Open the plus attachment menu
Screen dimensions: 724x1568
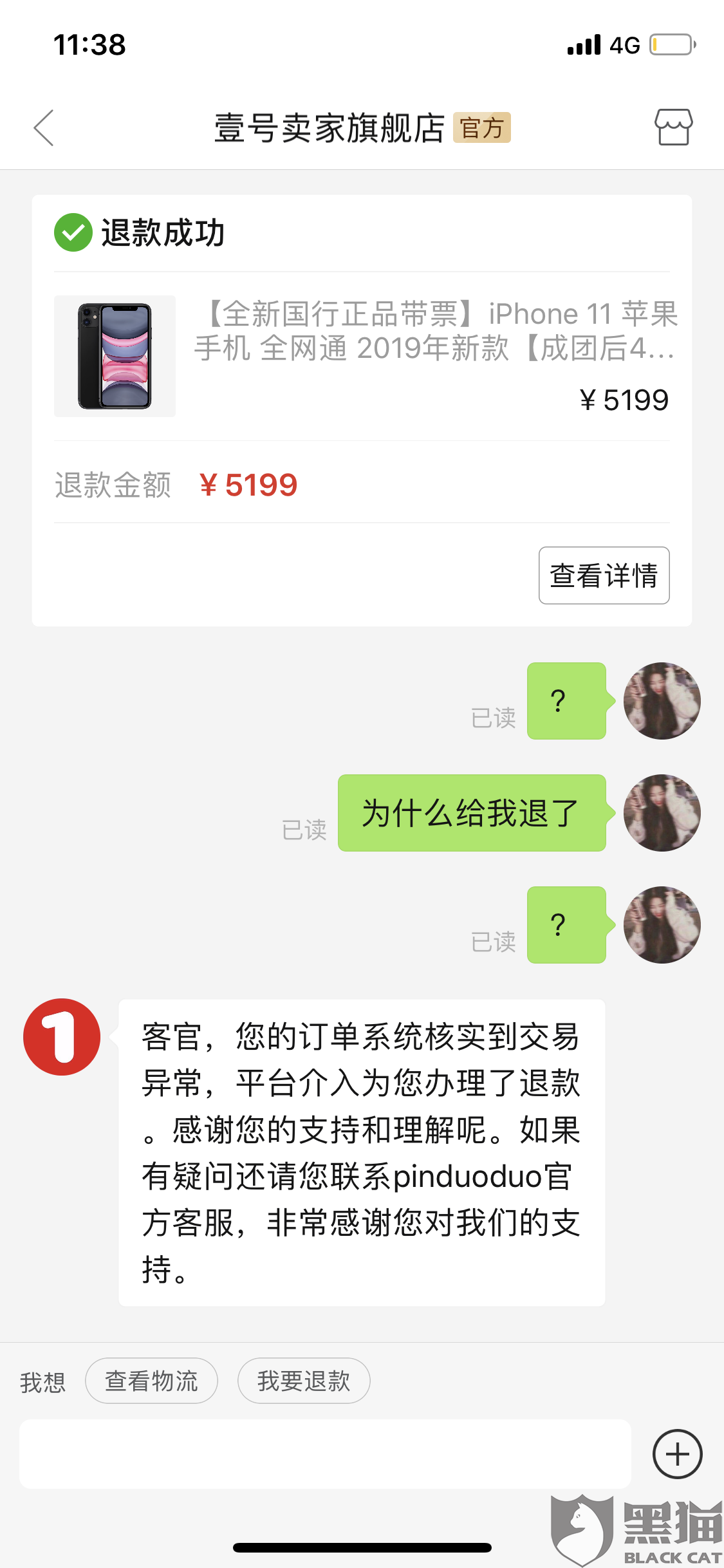click(677, 1454)
